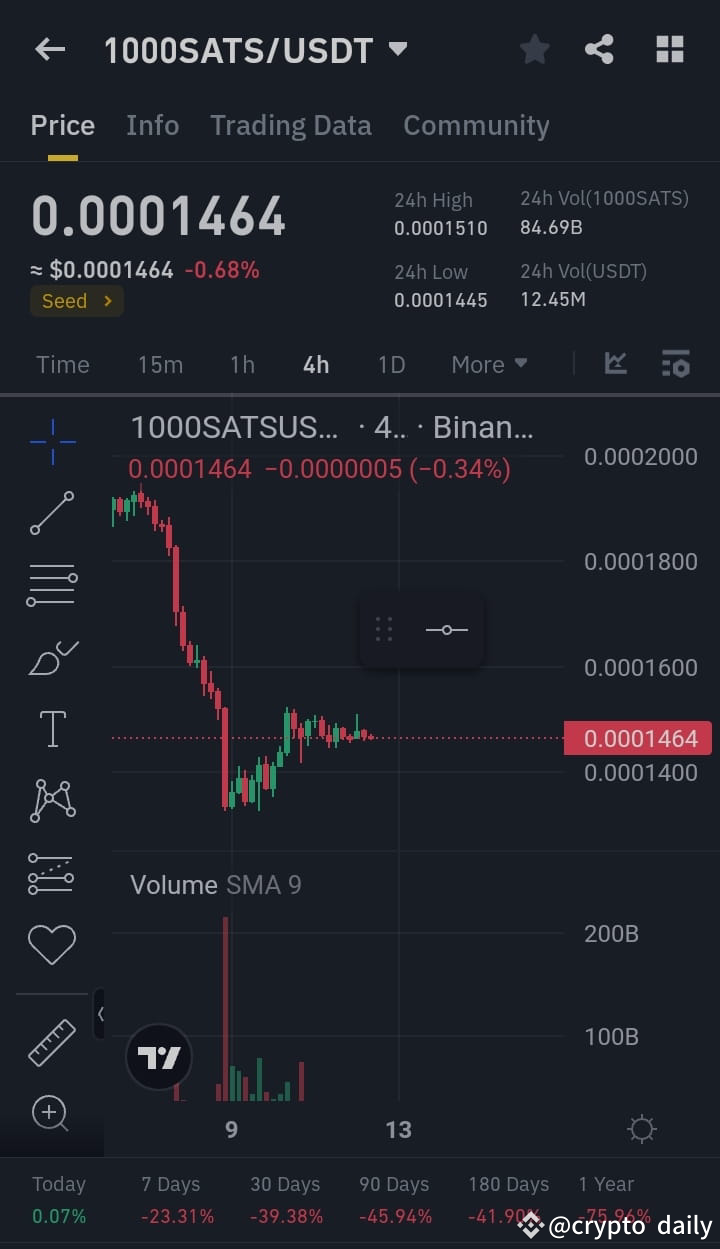Open the horizontal lines drawing tool
720x1249 pixels.
click(52, 584)
